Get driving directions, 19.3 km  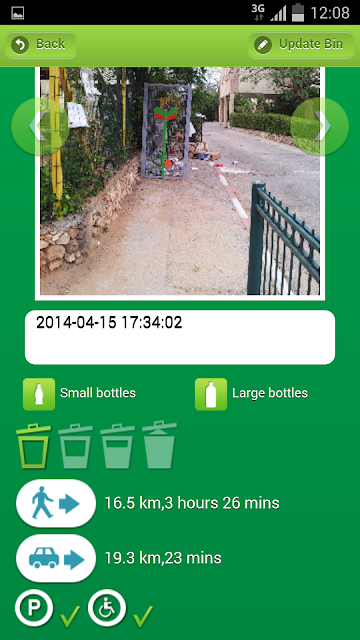(56, 558)
